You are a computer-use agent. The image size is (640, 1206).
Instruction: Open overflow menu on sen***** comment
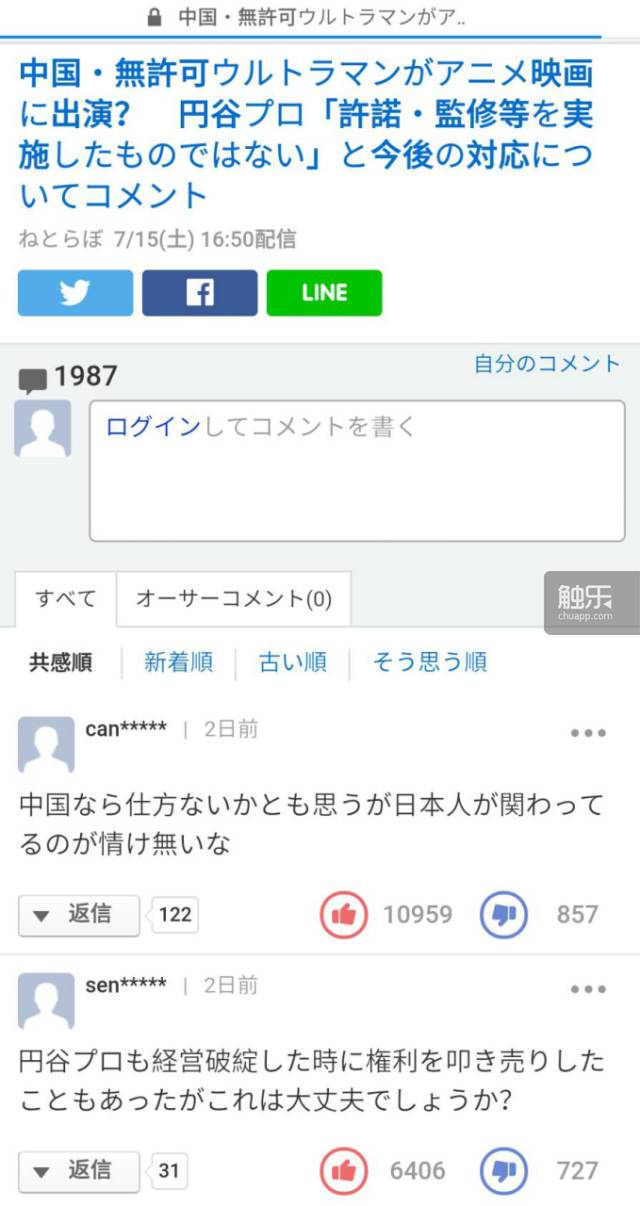tap(588, 989)
